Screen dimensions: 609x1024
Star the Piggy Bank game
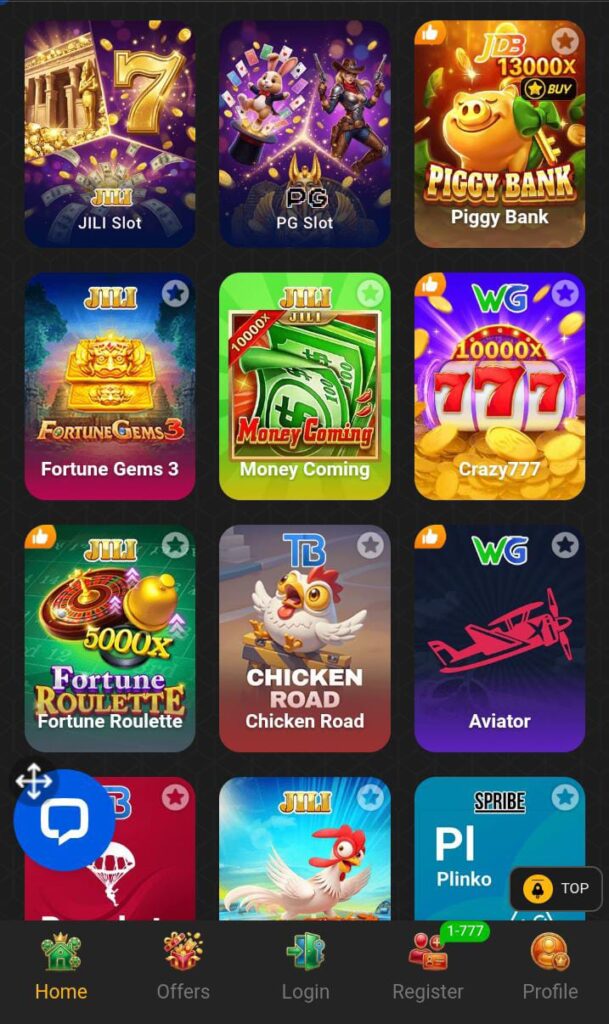tap(566, 41)
